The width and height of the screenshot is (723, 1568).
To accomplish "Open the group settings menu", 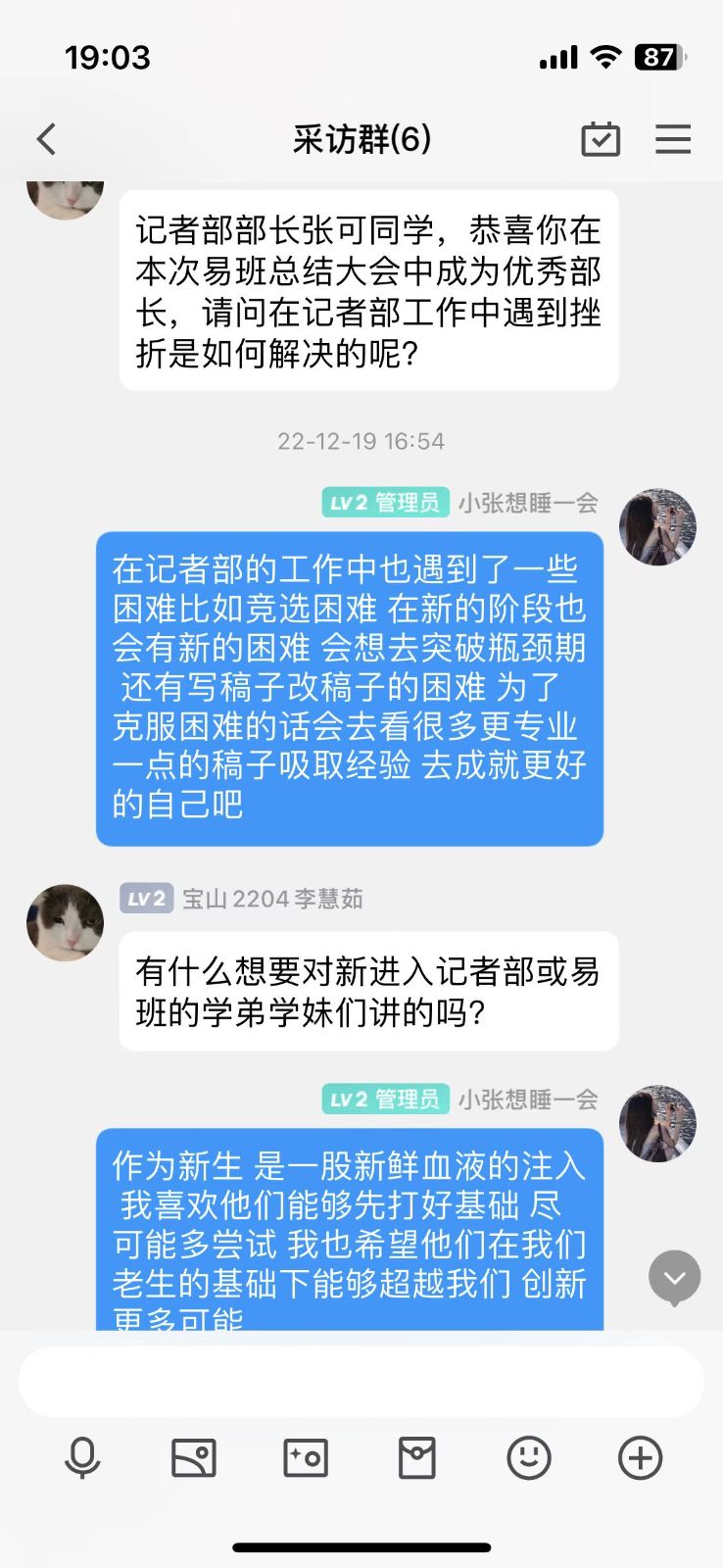I will tap(673, 139).
